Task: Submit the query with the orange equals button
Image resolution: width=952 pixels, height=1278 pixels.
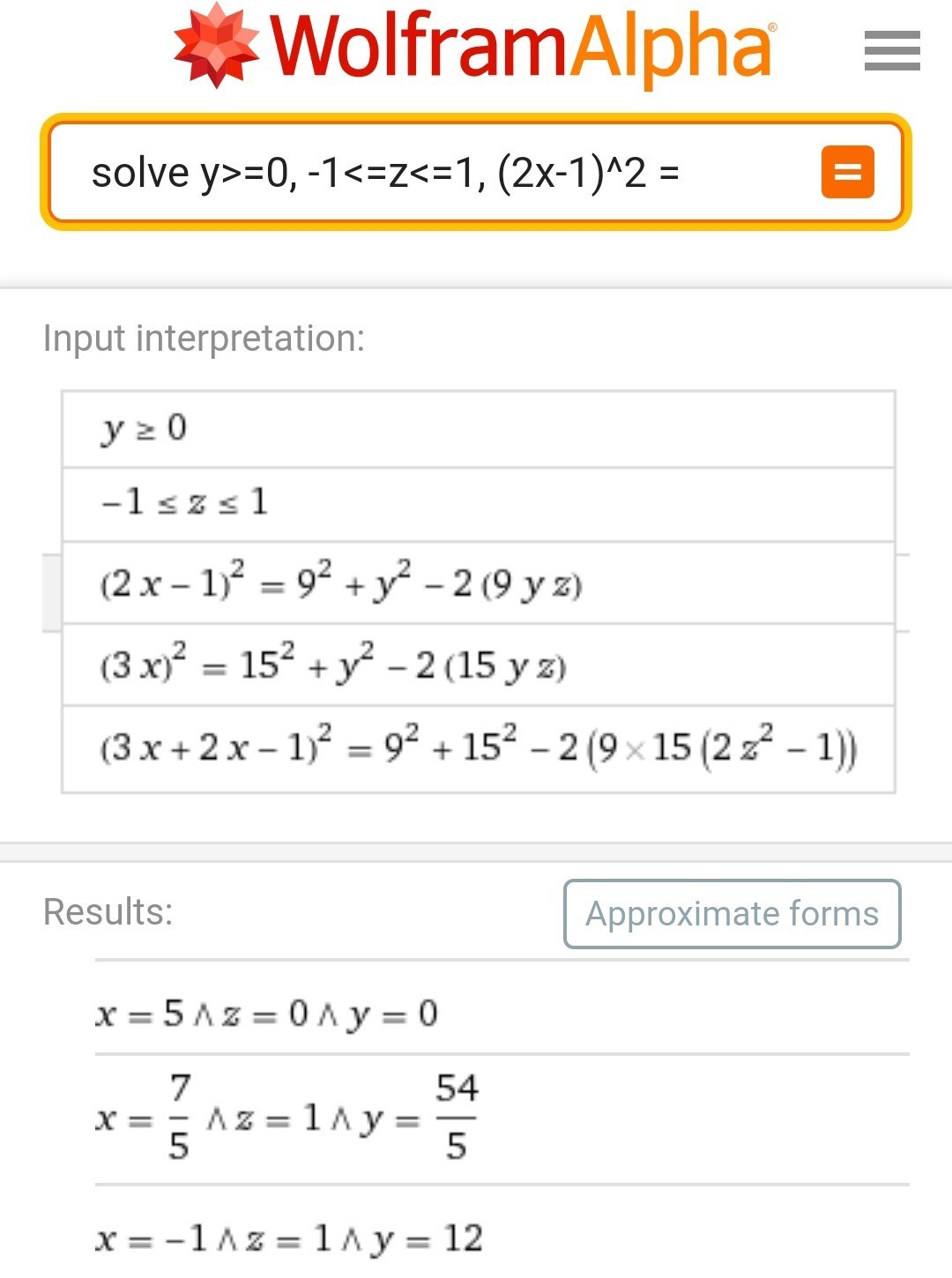Action: coord(848,172)
